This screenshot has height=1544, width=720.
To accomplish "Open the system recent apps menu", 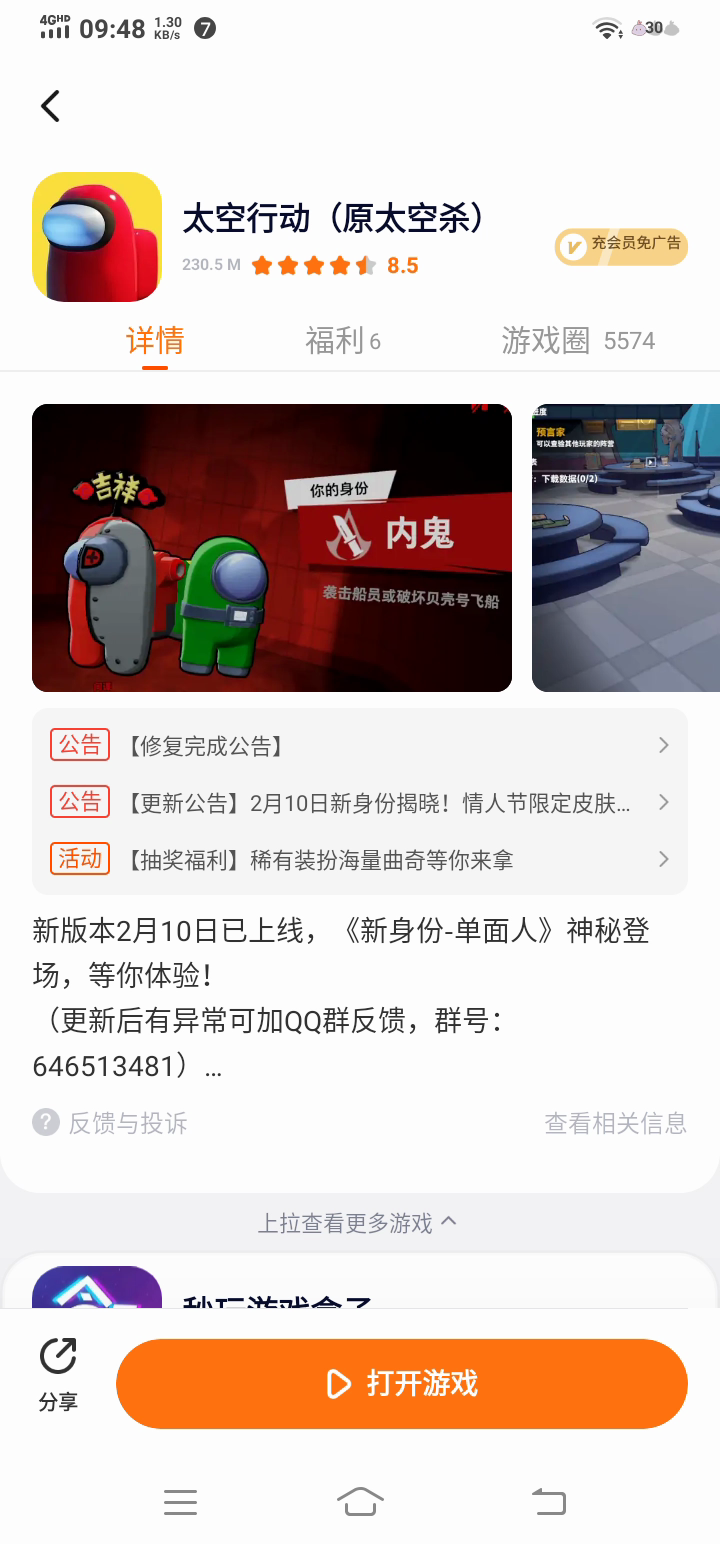I will click(x=180, y=1501).
